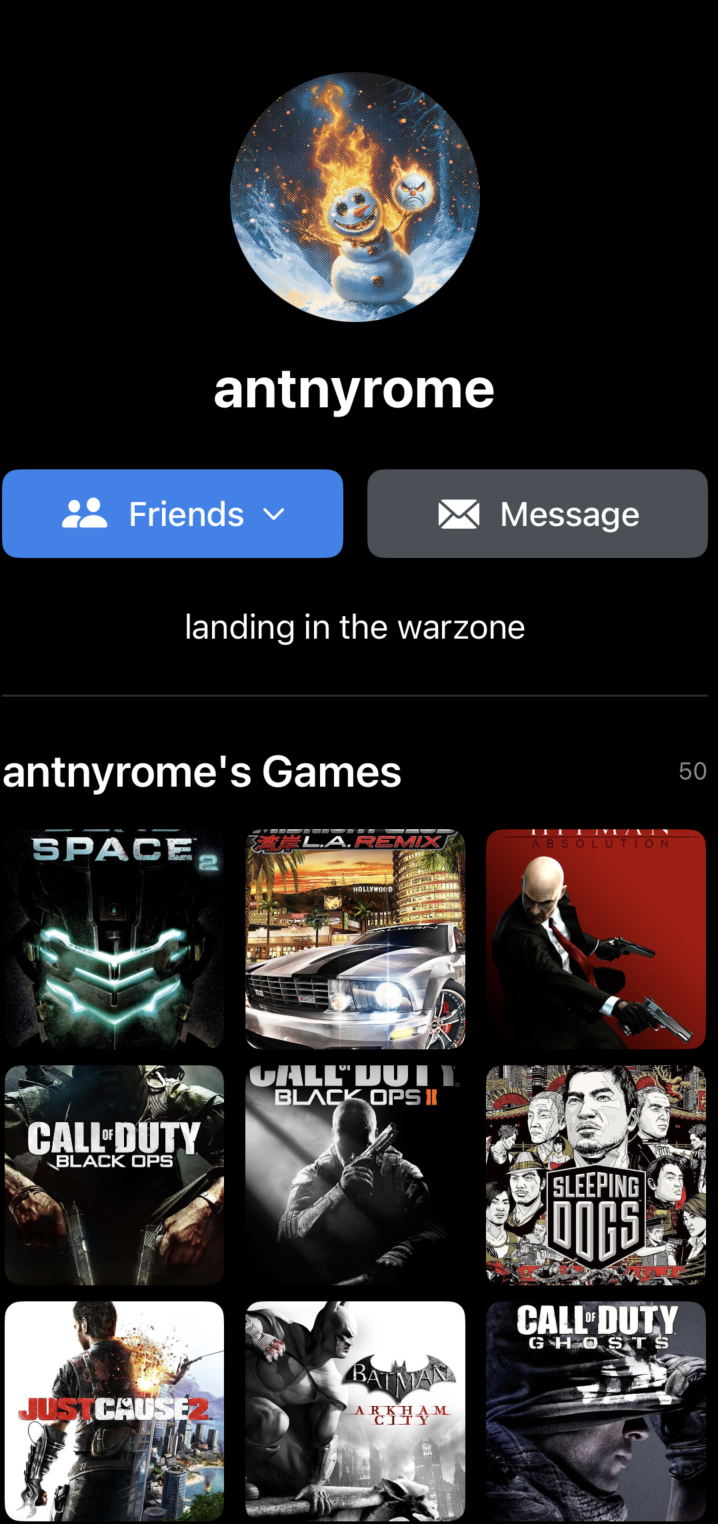The image size is (718, 1524).
Task: Open the Dead Space 2 game tile
Action: pos(114,939)
